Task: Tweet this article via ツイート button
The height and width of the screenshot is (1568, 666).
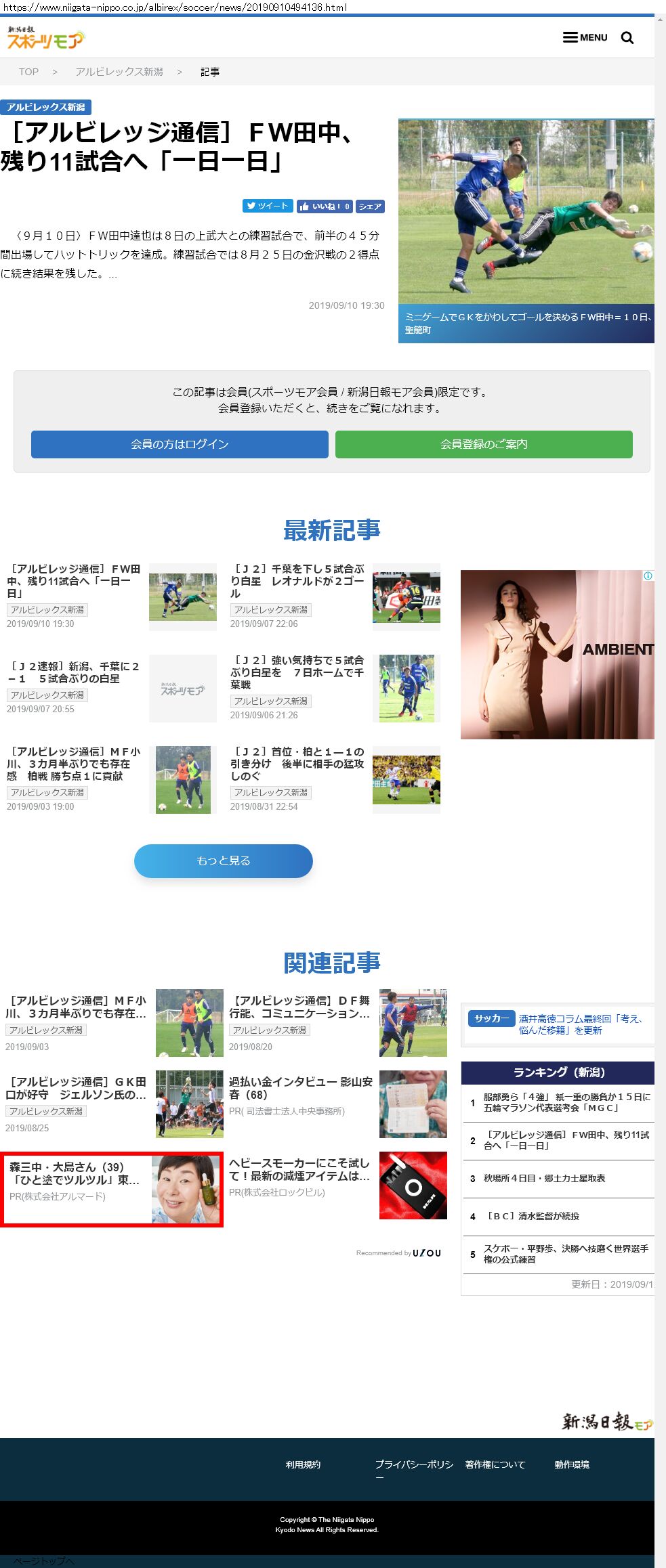Action: [x=268, y=206]
